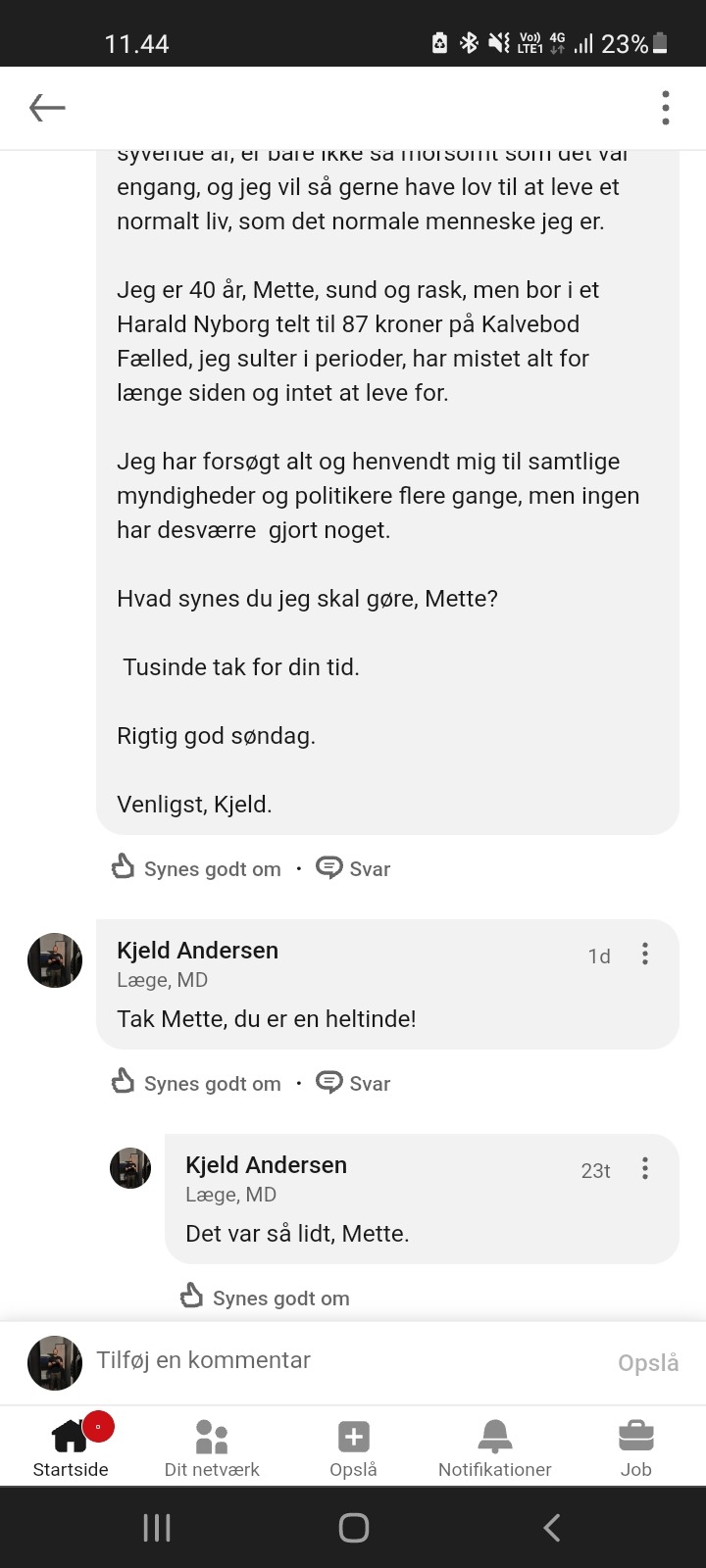Viewport: 706px width, 1568px height.
Task: Reply to the 'du er en heltinde' comment
Action: coord(353,1083)
